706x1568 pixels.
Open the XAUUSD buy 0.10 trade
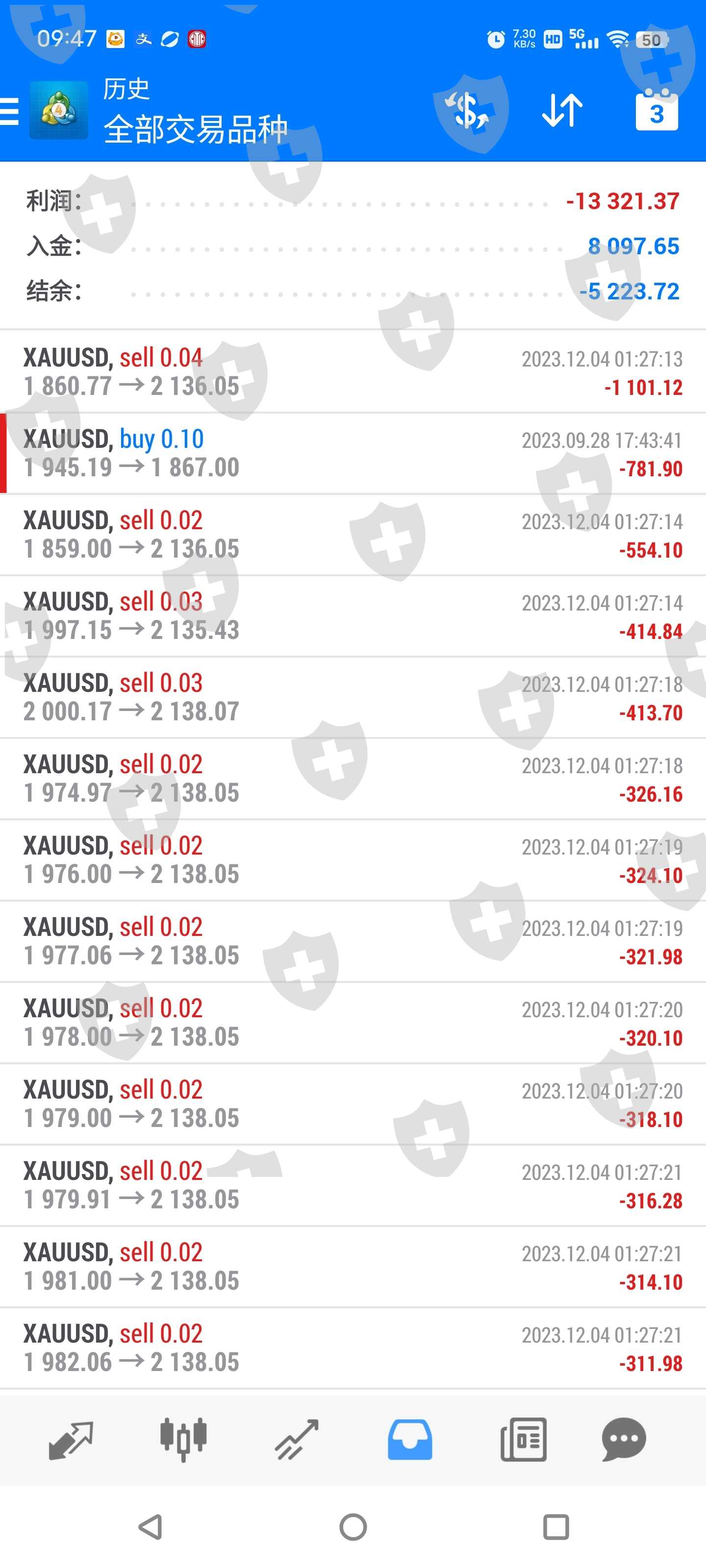coord(353,453)
